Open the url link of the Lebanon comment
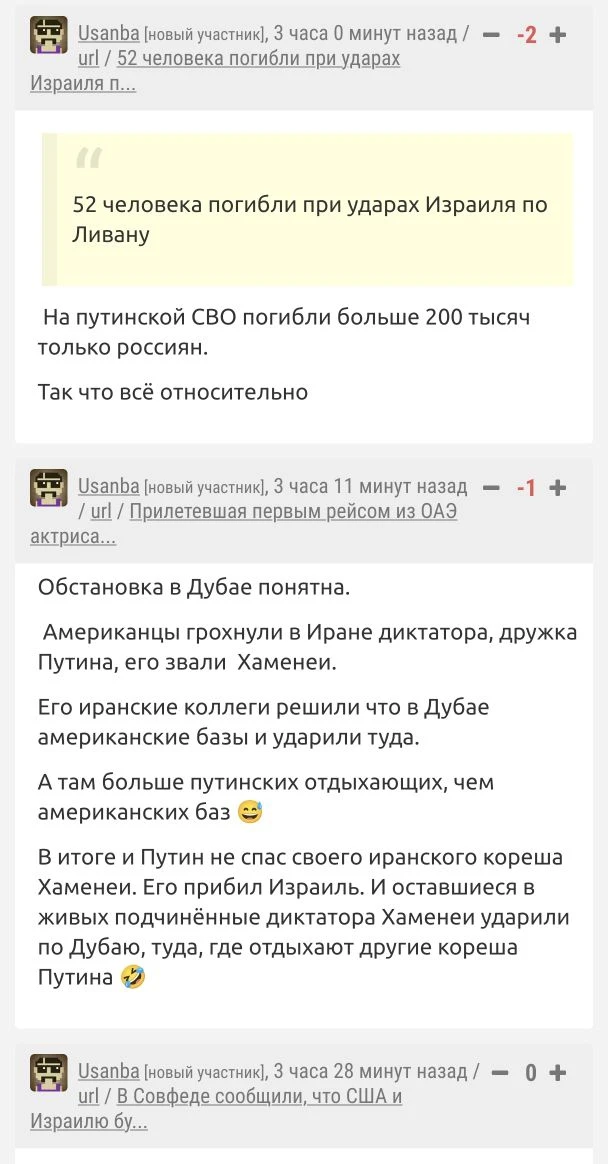608x1164 pixels. [x=88, y=59]
